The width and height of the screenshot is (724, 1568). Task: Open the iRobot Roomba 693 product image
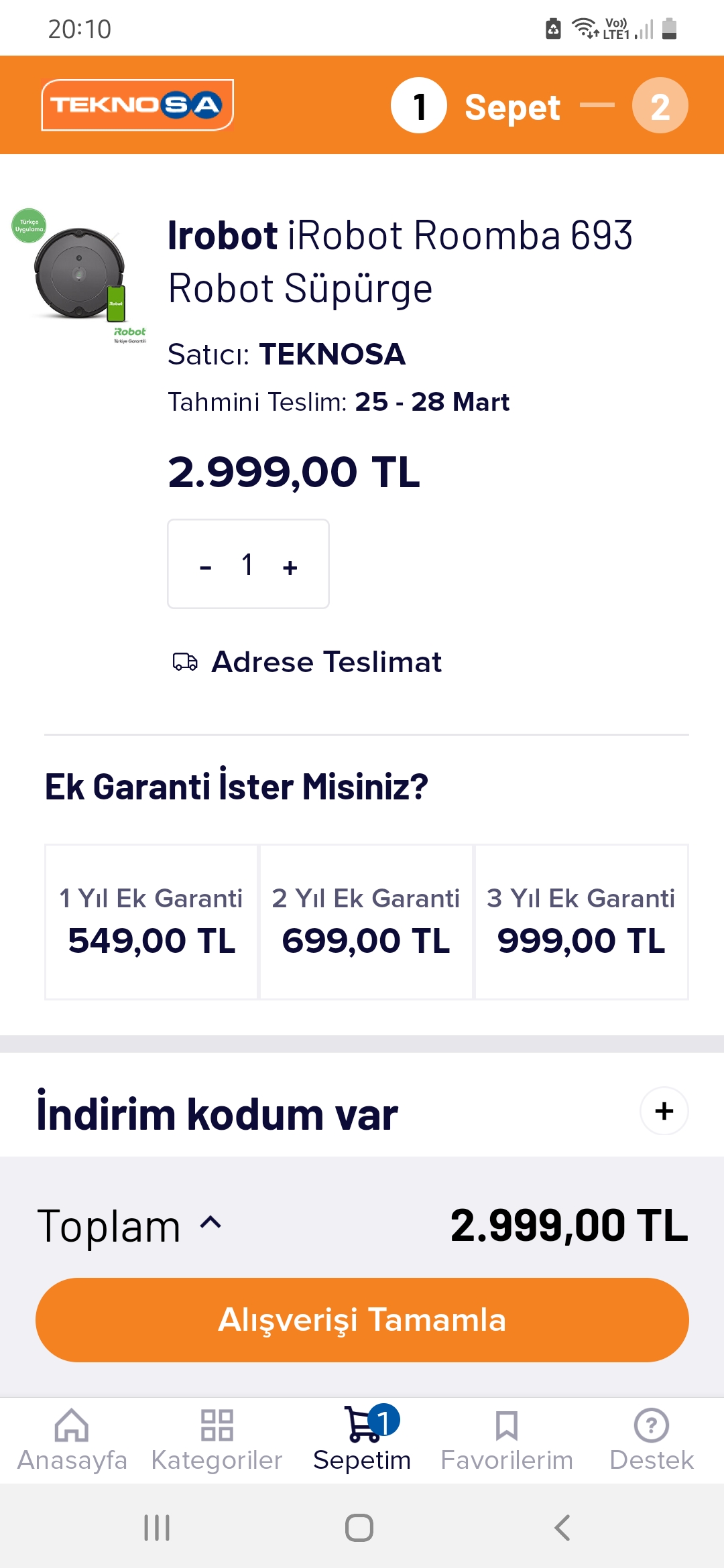point(80,276)
